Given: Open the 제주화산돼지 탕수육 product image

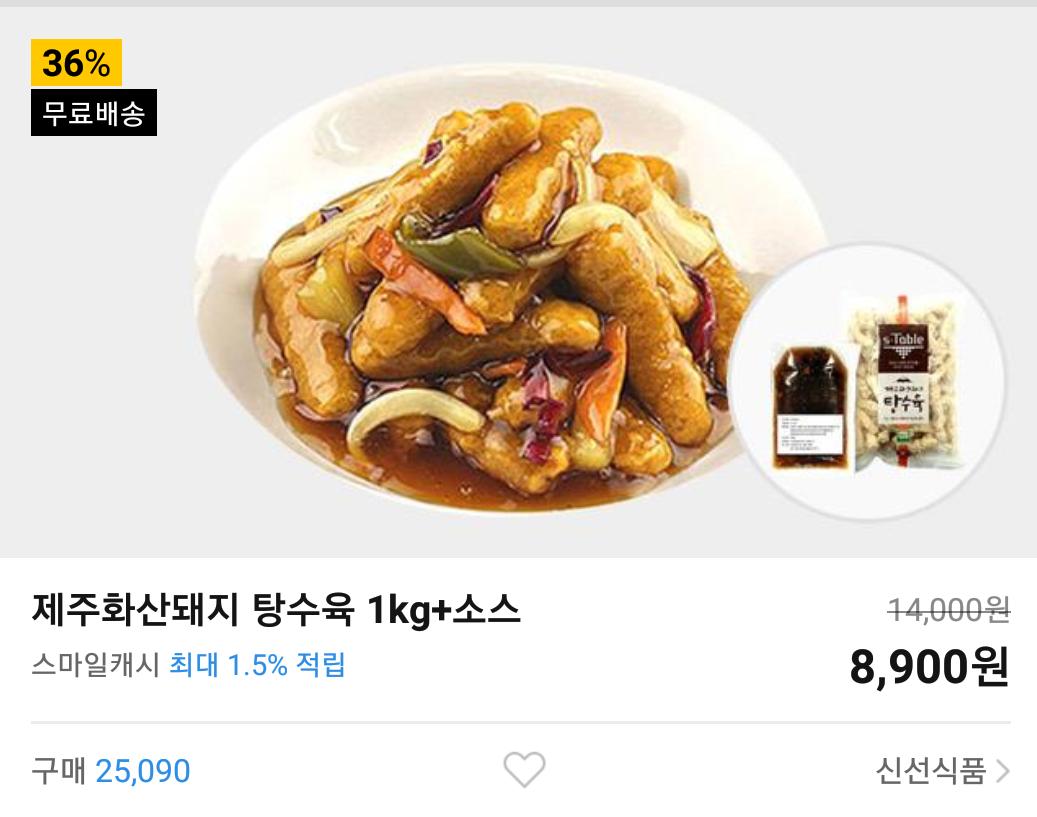Looking at the screenshot, I should point(518,282).
